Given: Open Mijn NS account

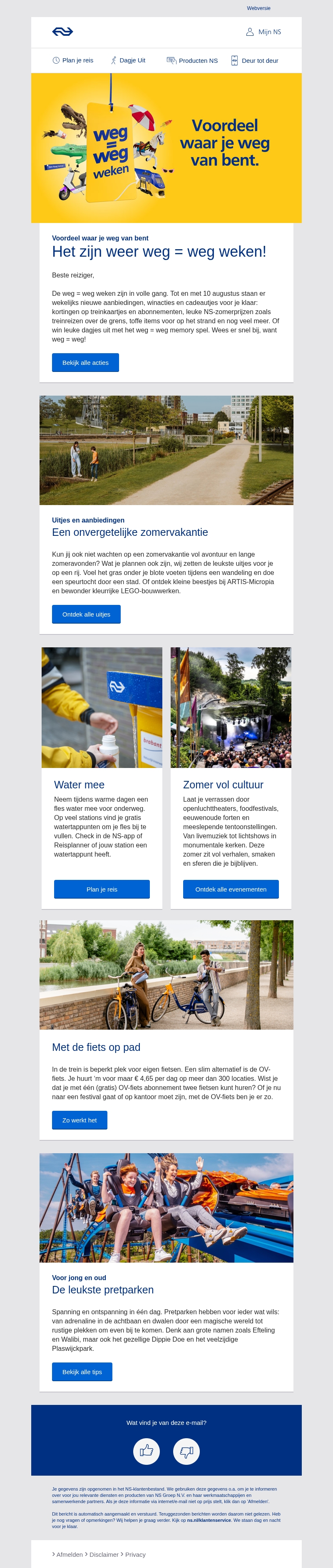Looking at the screenshot, I should click(263, 32).
